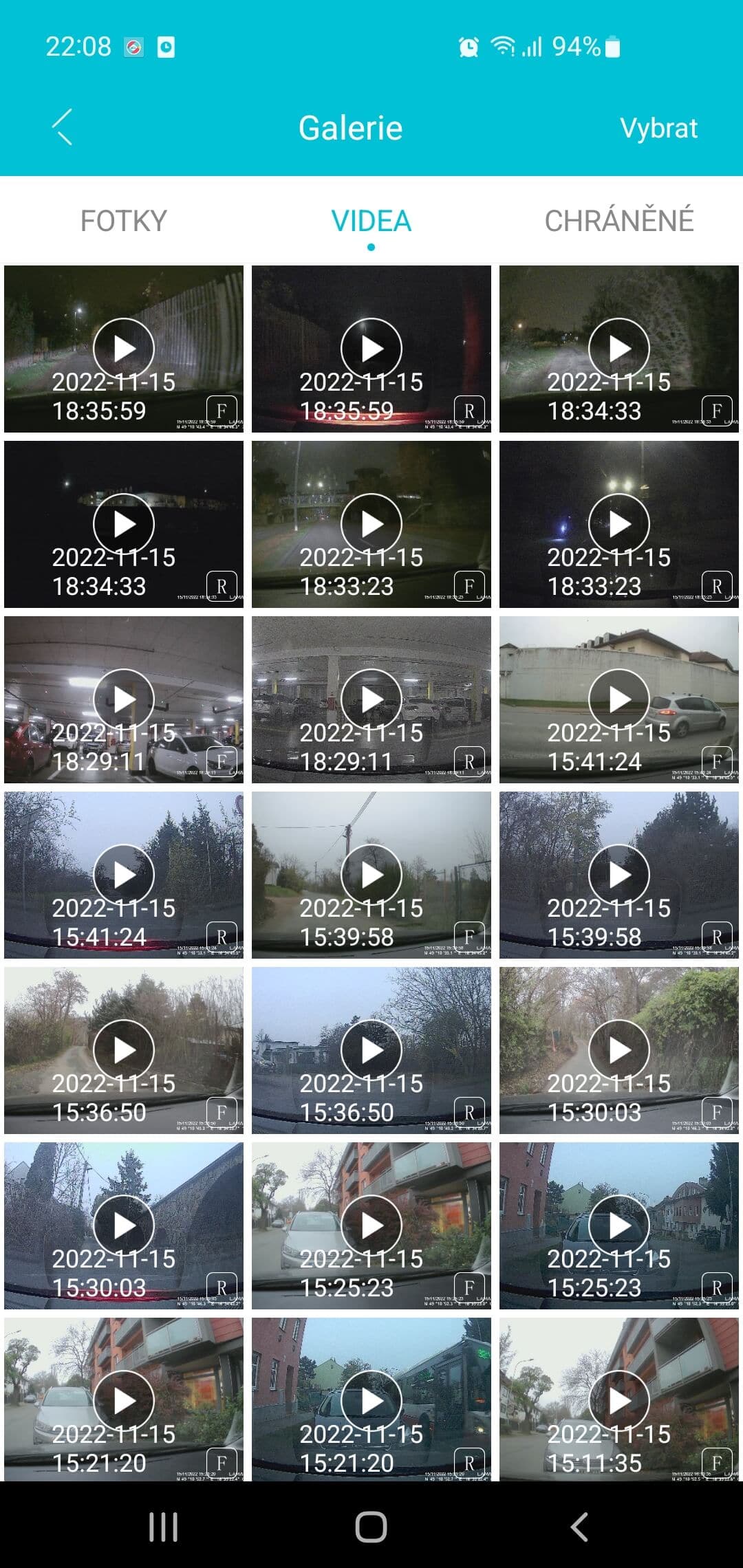Open front video from 15:25:23
The image size is (743, 1568).
tap(371, 1226)
